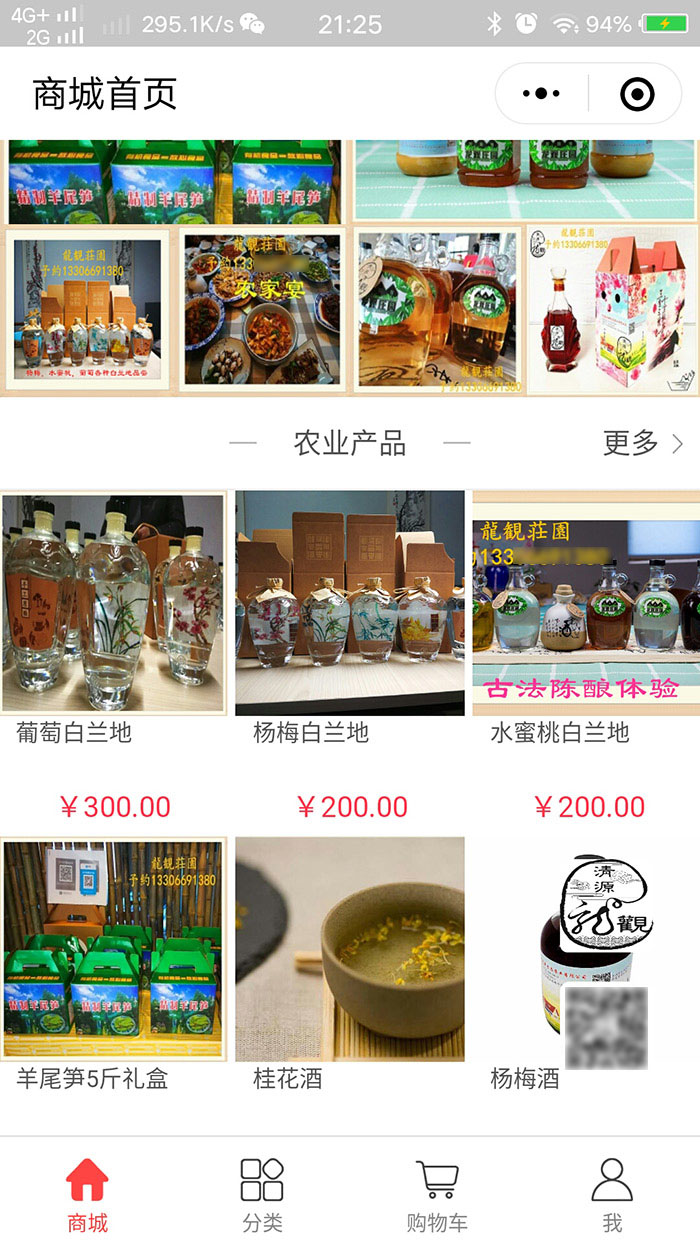
Task: Open the 购物车 shopping cart tab
Action: coord(437,1195)
